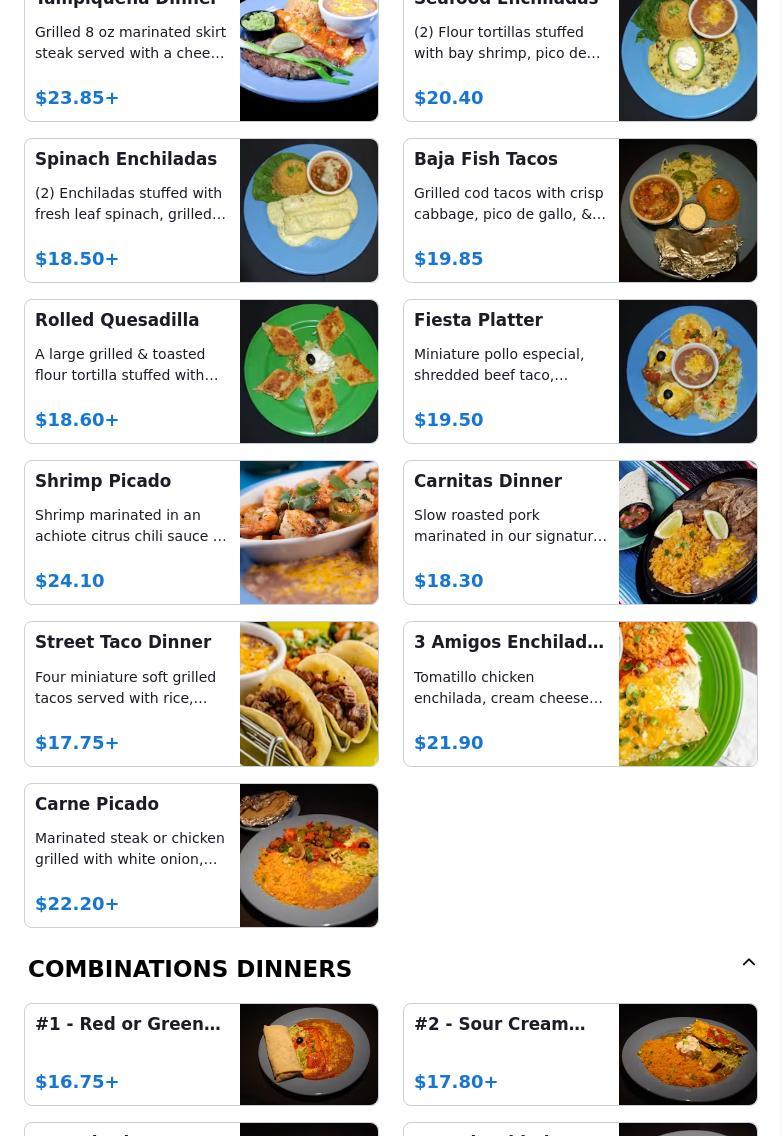Select combination #2 Sour Cream
This screenshot has width=782, height=1136.
[580, 1054]
